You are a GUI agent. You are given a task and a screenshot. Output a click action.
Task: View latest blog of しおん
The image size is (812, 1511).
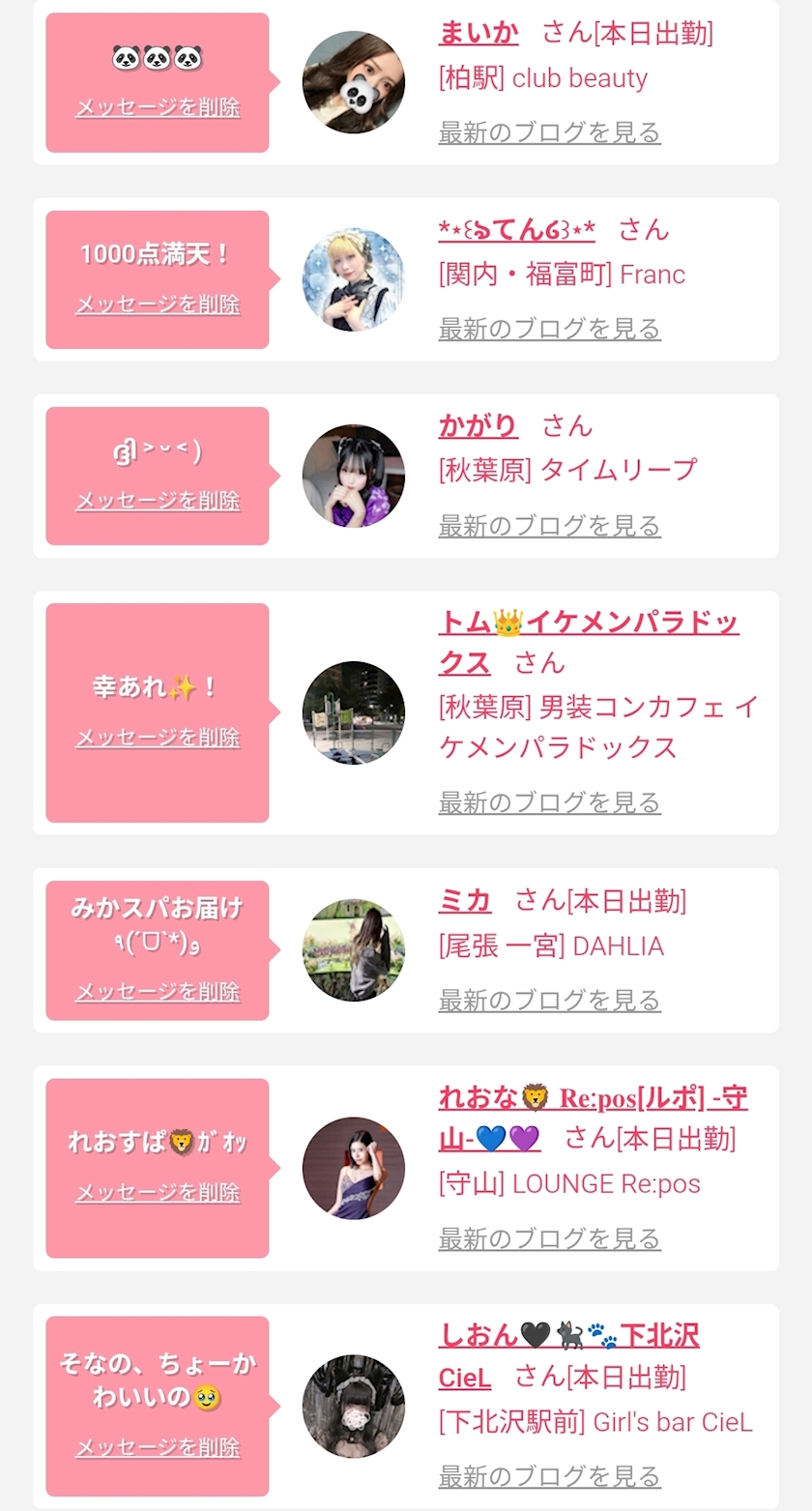[549, 1477]
